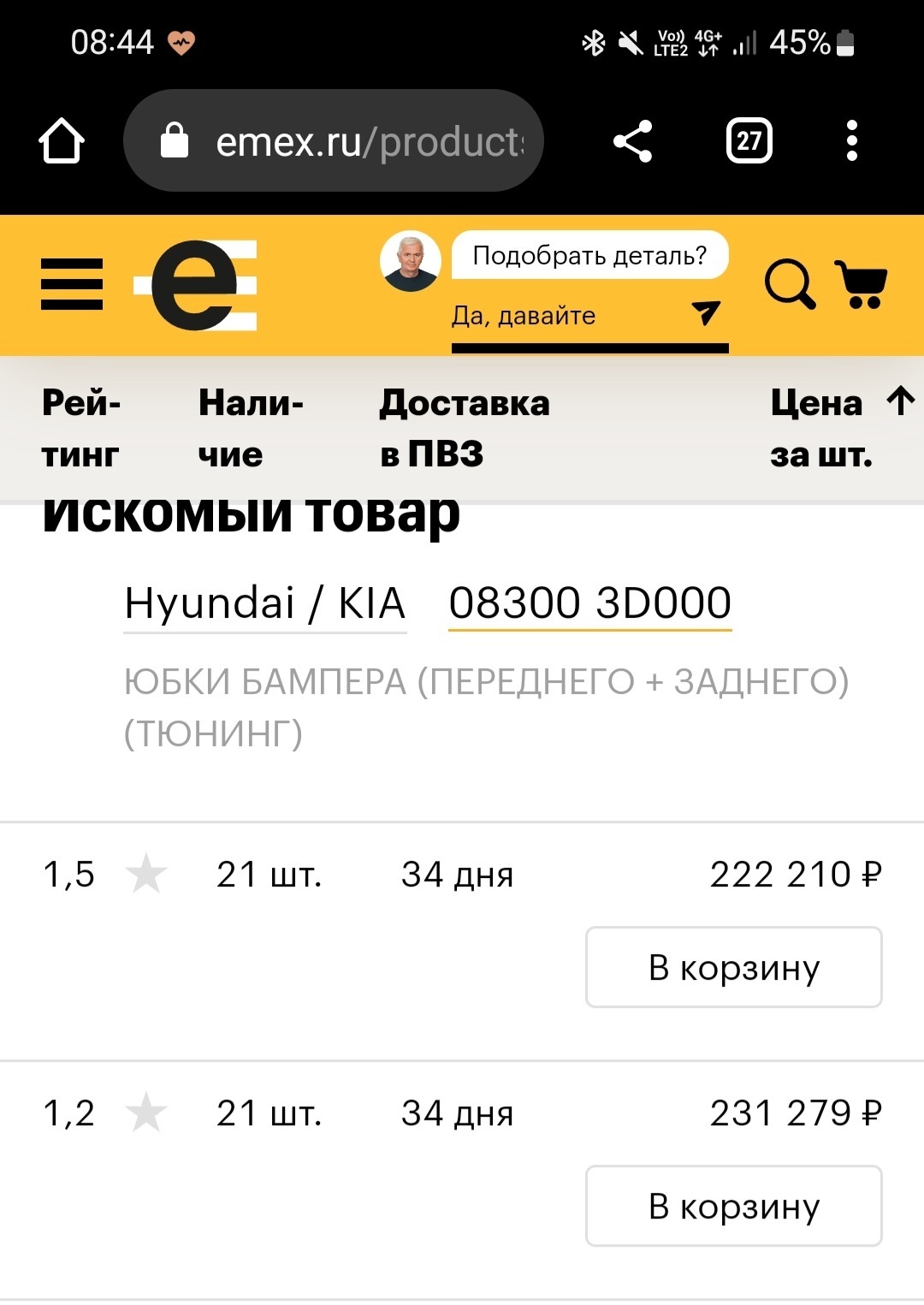924x1305 pixels.
Task: Sort offers by 'Наличие' column
Action: 250,428
